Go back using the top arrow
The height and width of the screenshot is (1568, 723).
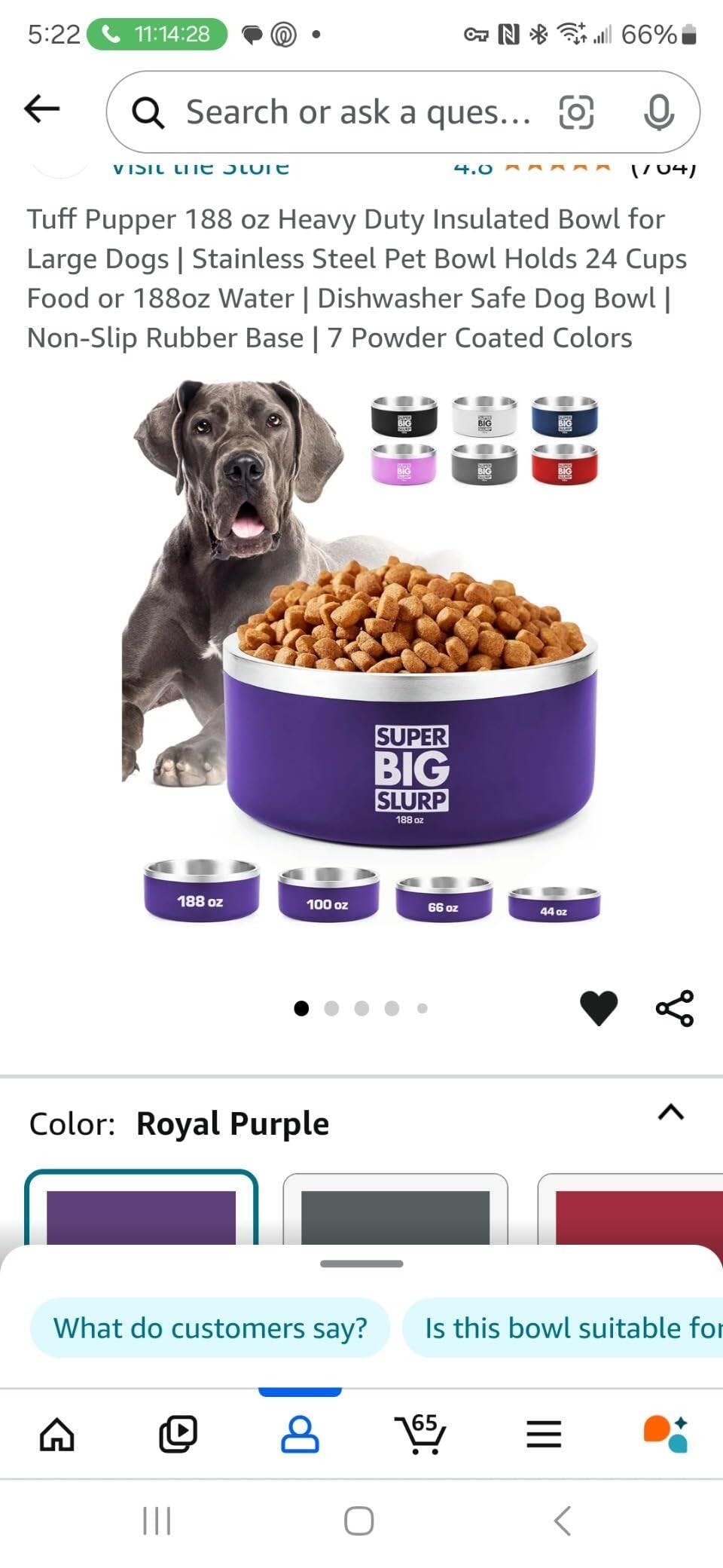(42, 109)
